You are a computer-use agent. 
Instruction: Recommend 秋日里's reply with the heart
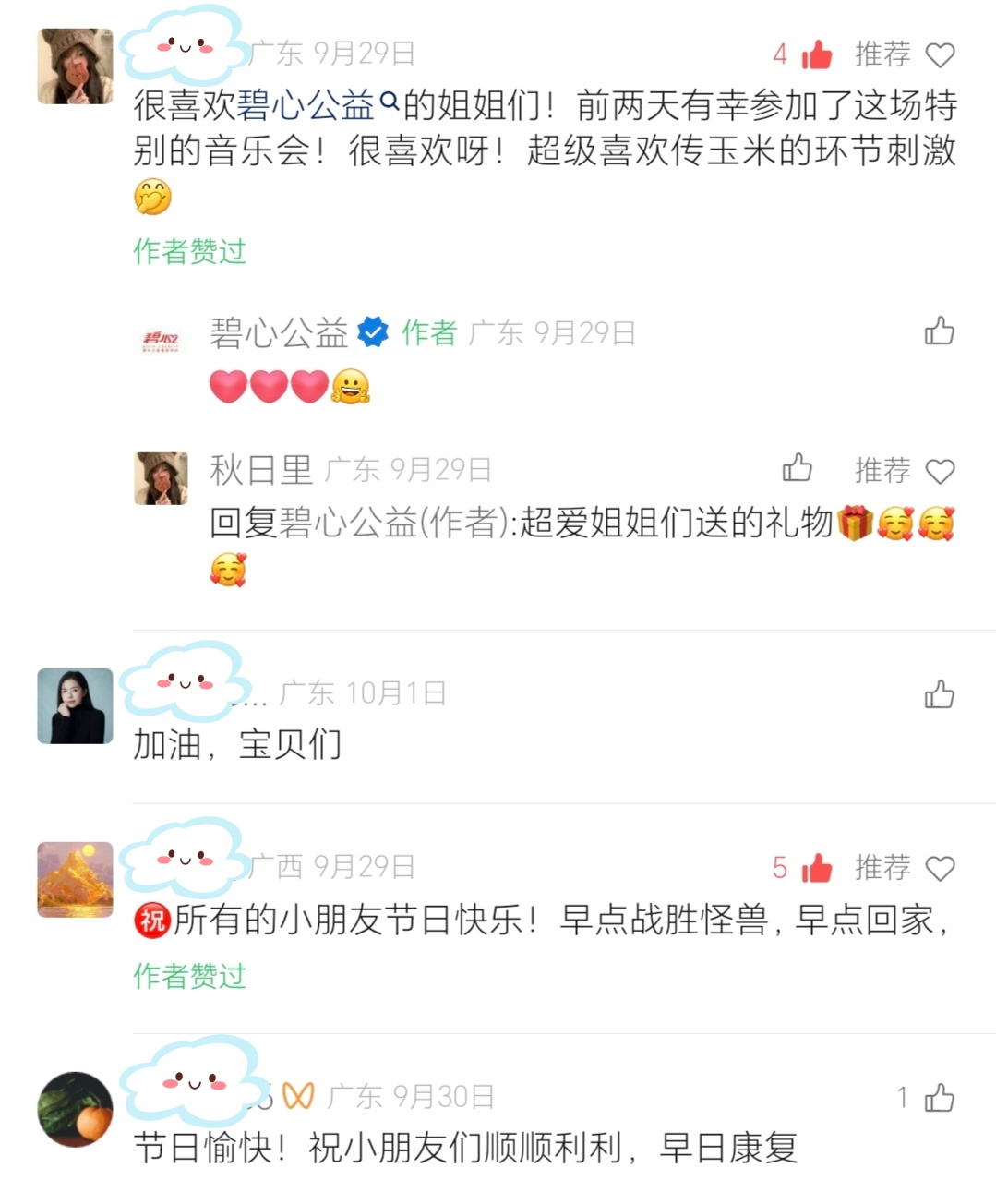[940, 471]
